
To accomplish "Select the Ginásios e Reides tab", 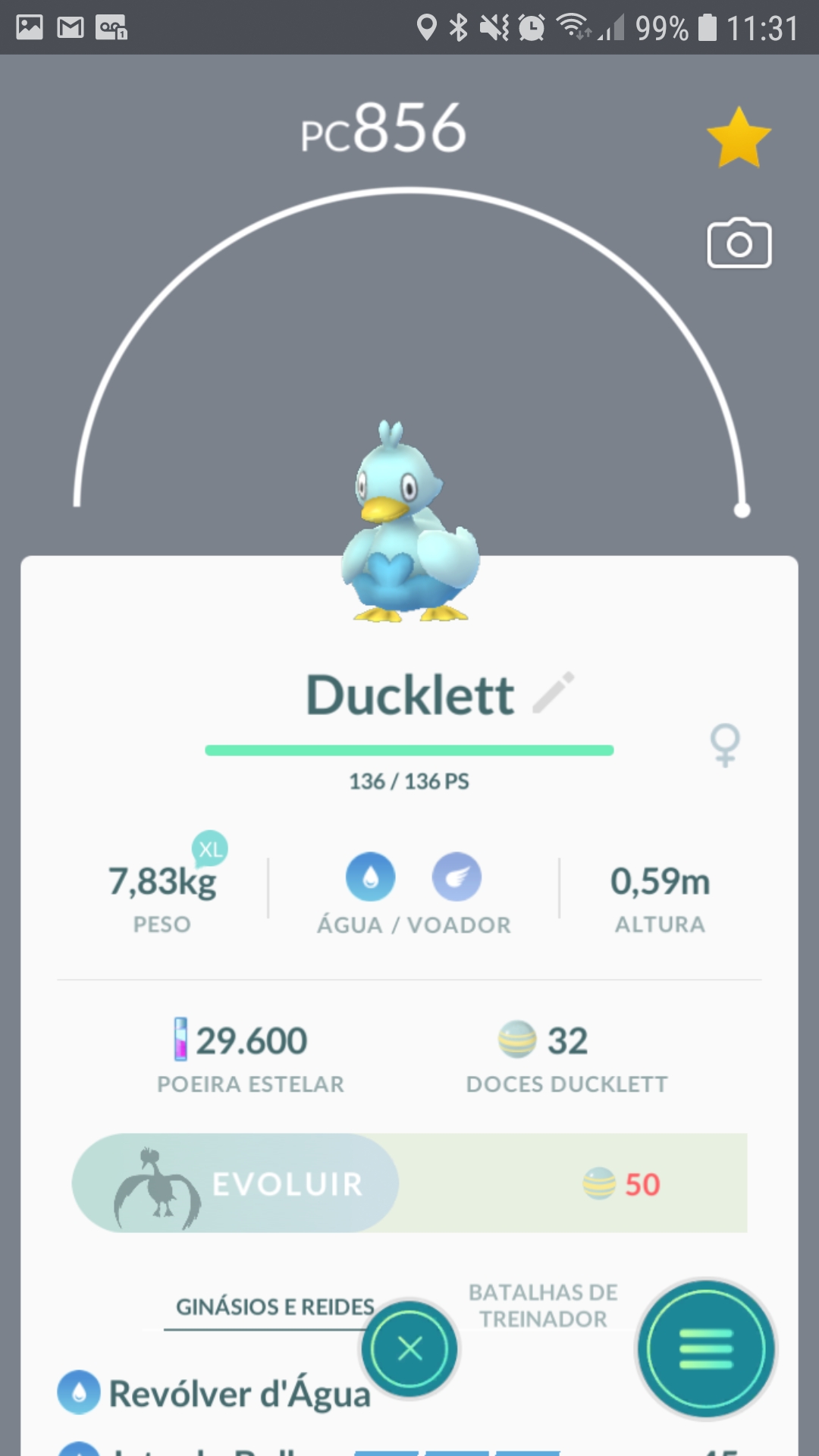I will 275,1307.
